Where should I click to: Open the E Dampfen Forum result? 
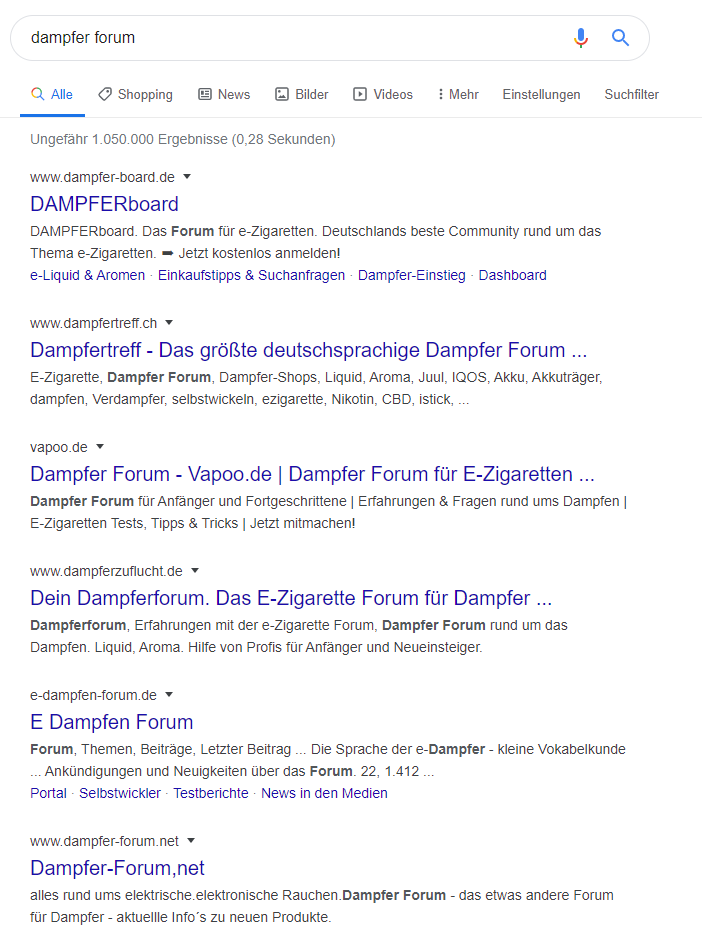point(111,722)
